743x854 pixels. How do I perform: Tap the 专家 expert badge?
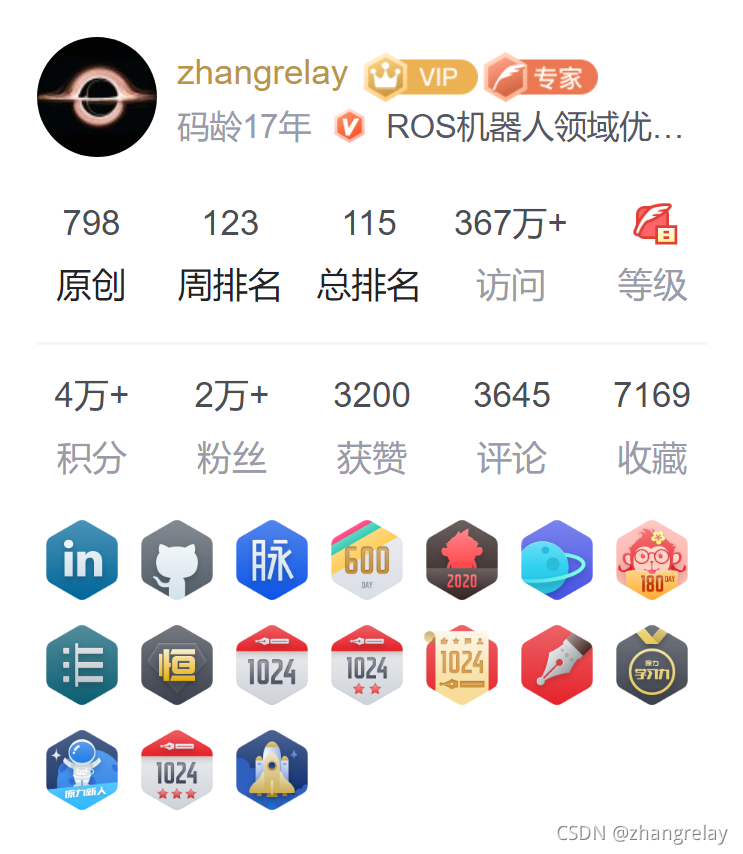pos(541,76)
